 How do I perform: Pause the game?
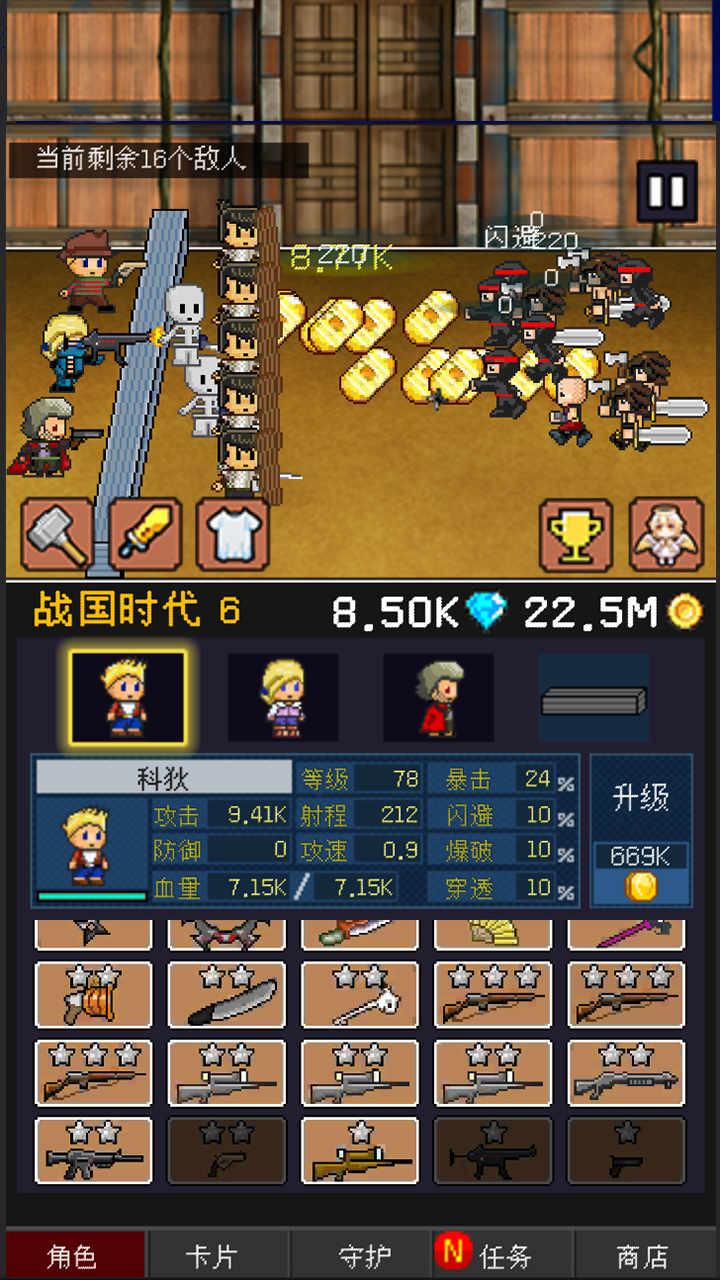(667, 192)
